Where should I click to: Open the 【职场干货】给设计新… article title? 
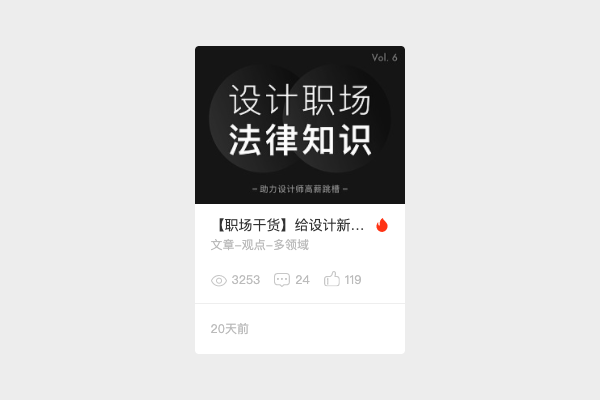click(x=289, y=225)
